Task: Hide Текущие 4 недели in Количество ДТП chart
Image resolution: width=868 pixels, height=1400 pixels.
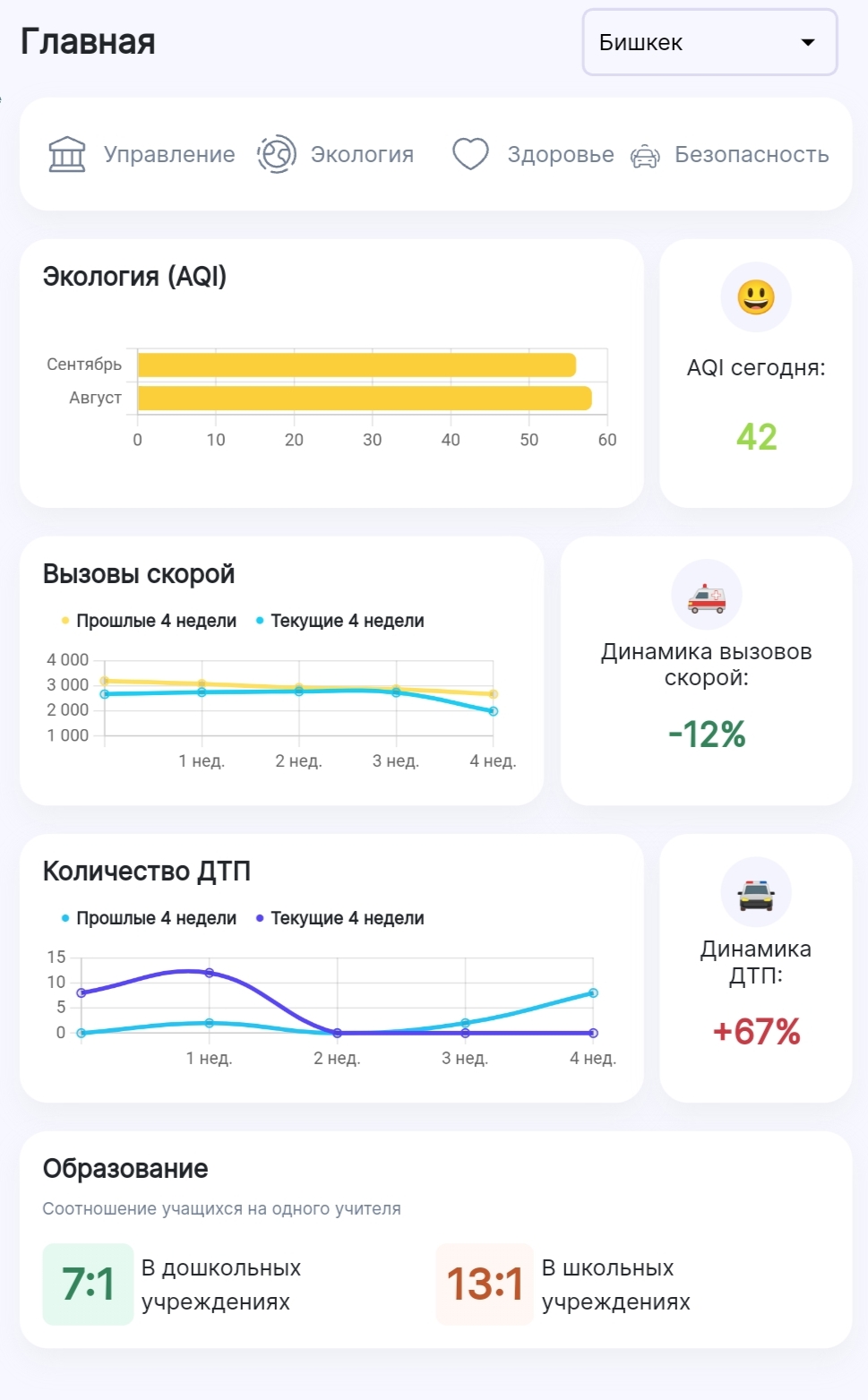Action: coord(340,918)
